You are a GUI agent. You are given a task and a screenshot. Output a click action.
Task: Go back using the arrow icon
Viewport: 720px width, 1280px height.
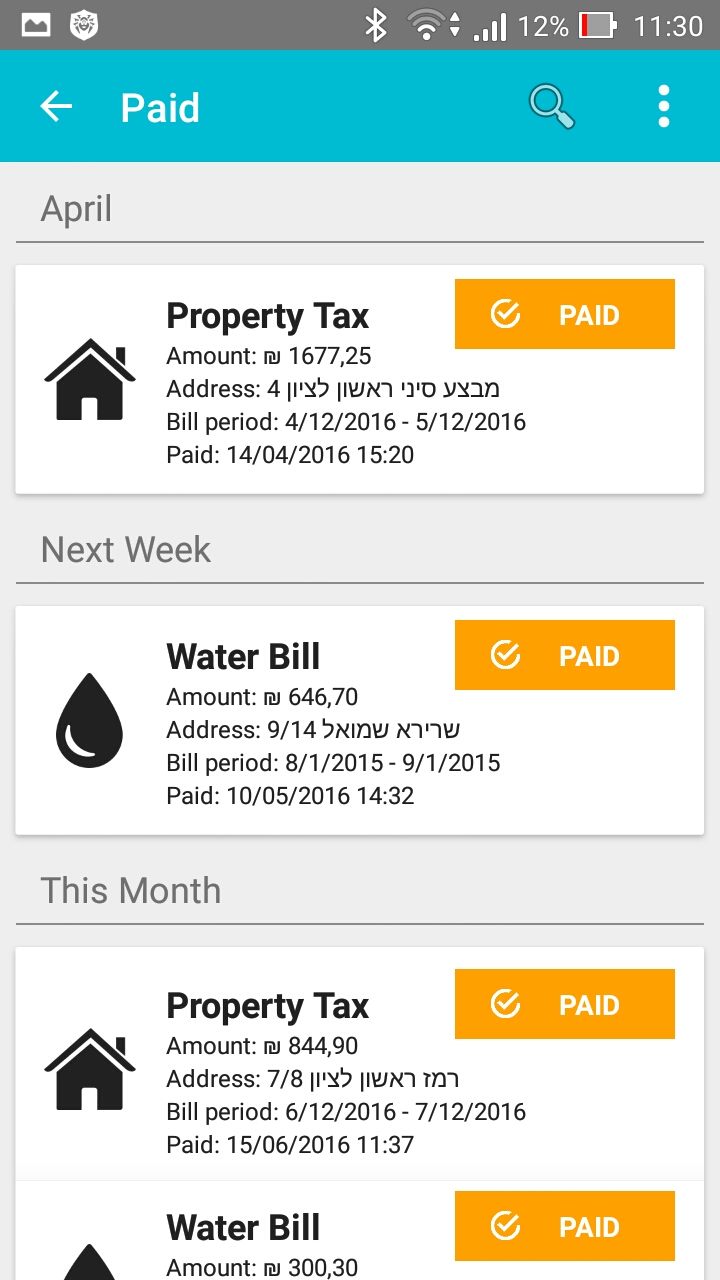pos(56,106)
